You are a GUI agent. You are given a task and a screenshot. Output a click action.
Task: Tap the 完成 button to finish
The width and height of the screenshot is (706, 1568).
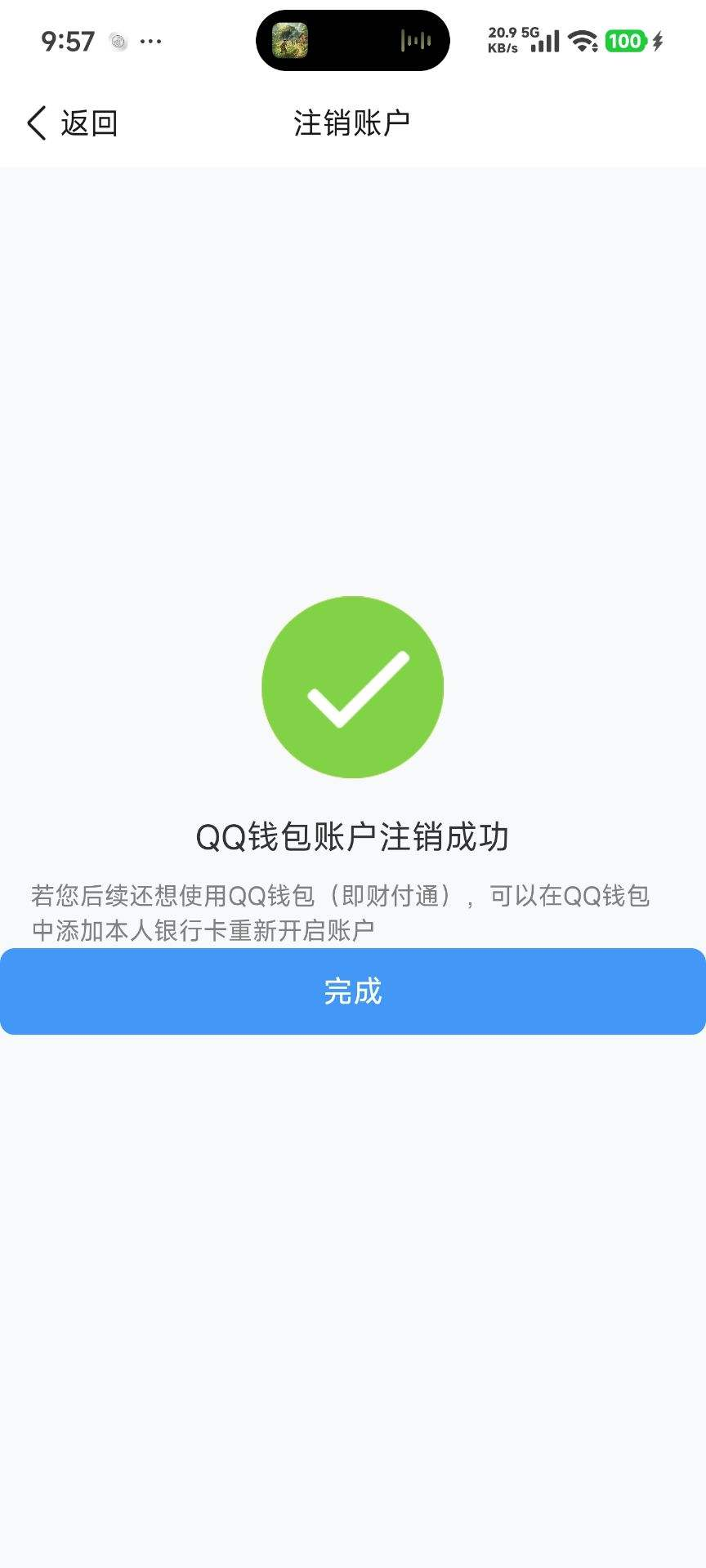pos(353,991)
